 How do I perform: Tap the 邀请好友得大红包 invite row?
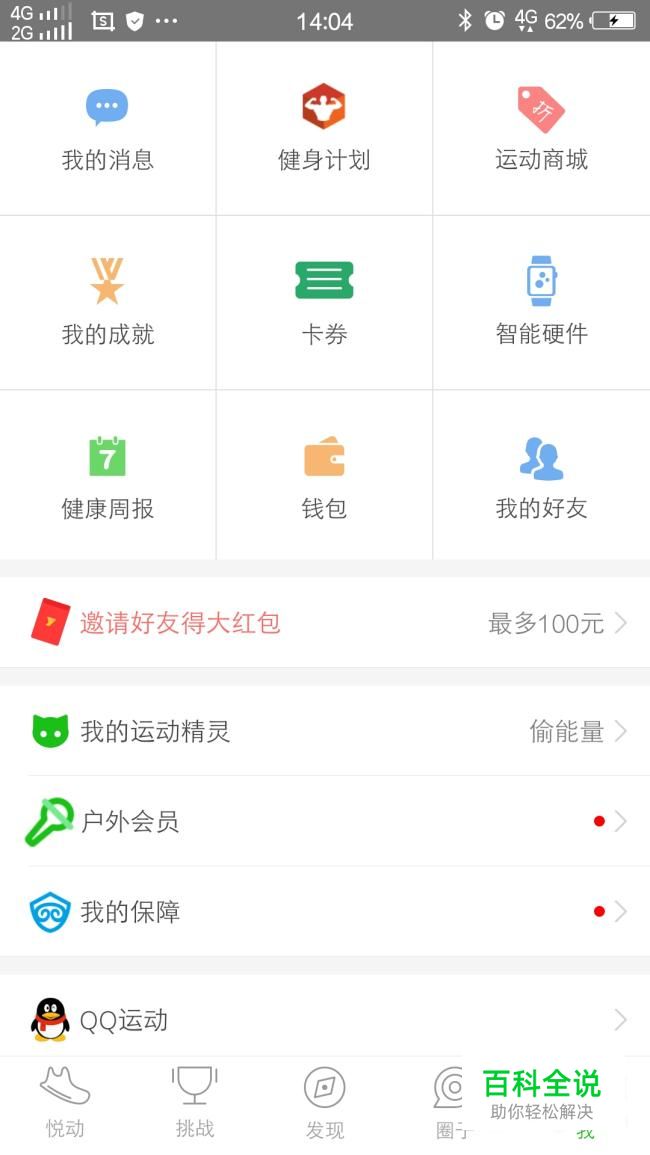(x=325, y=623)
